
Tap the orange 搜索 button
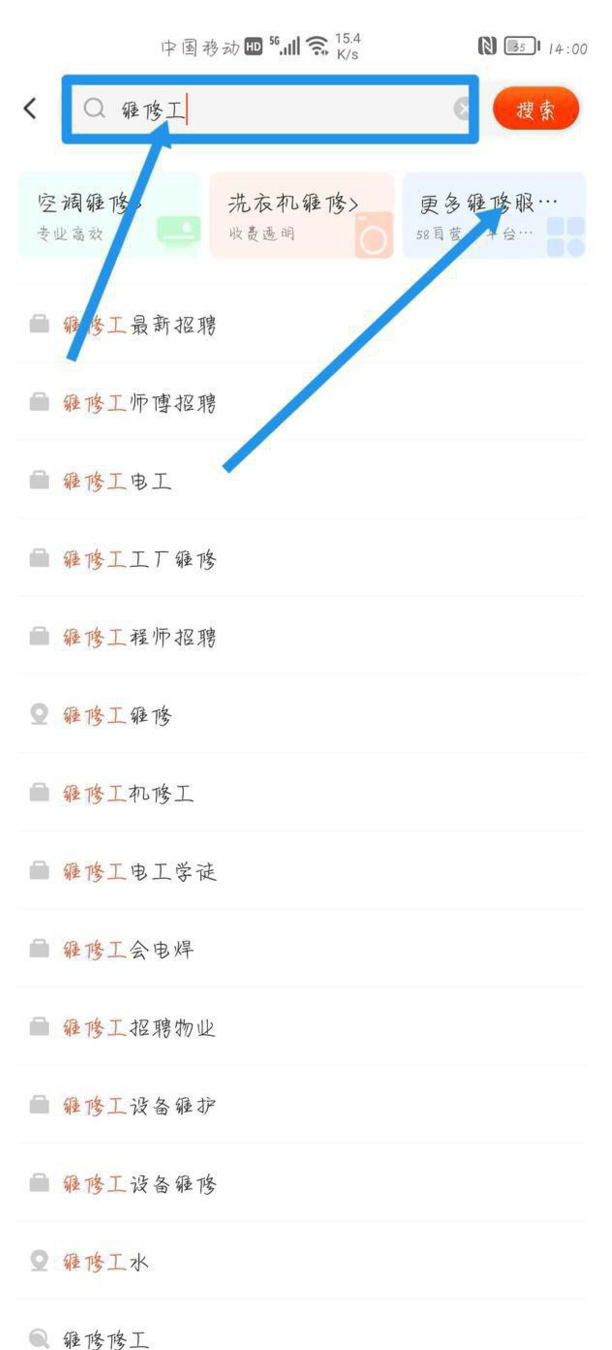[x=536, y=110]
